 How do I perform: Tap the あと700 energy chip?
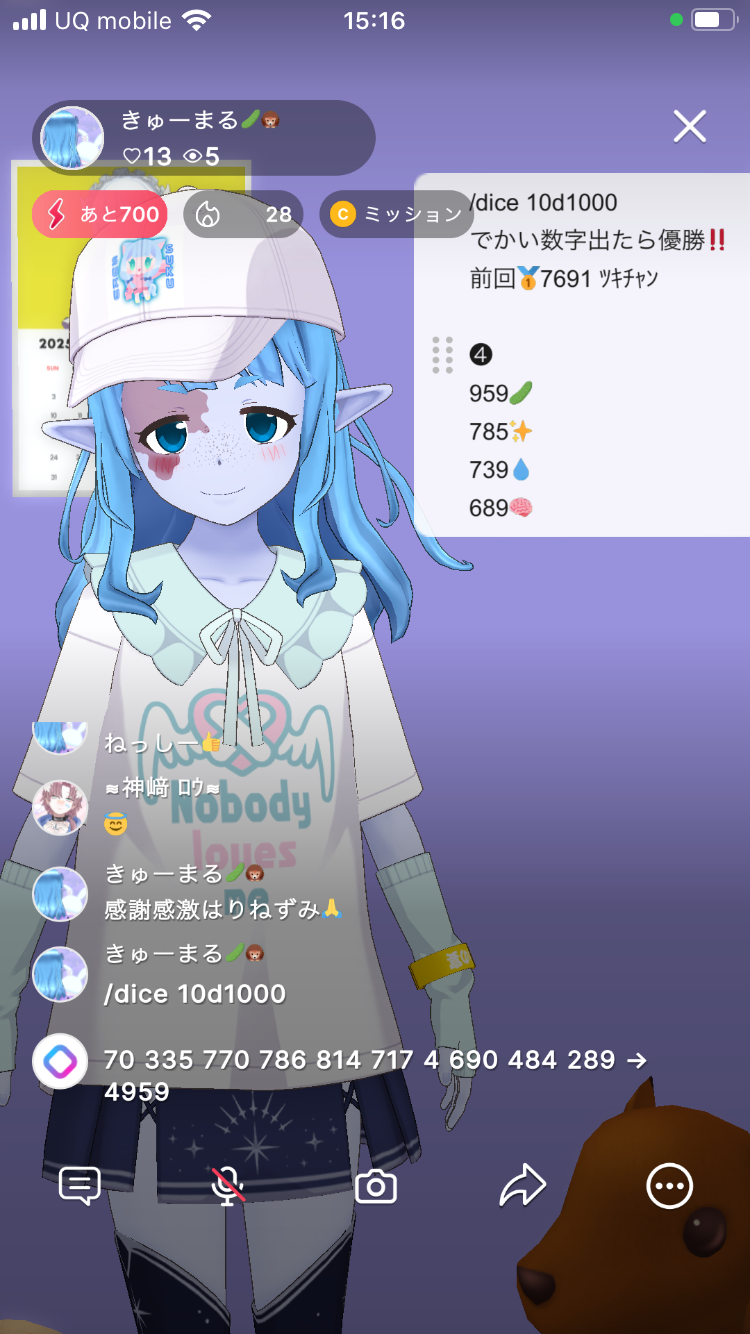coord(99,214)
